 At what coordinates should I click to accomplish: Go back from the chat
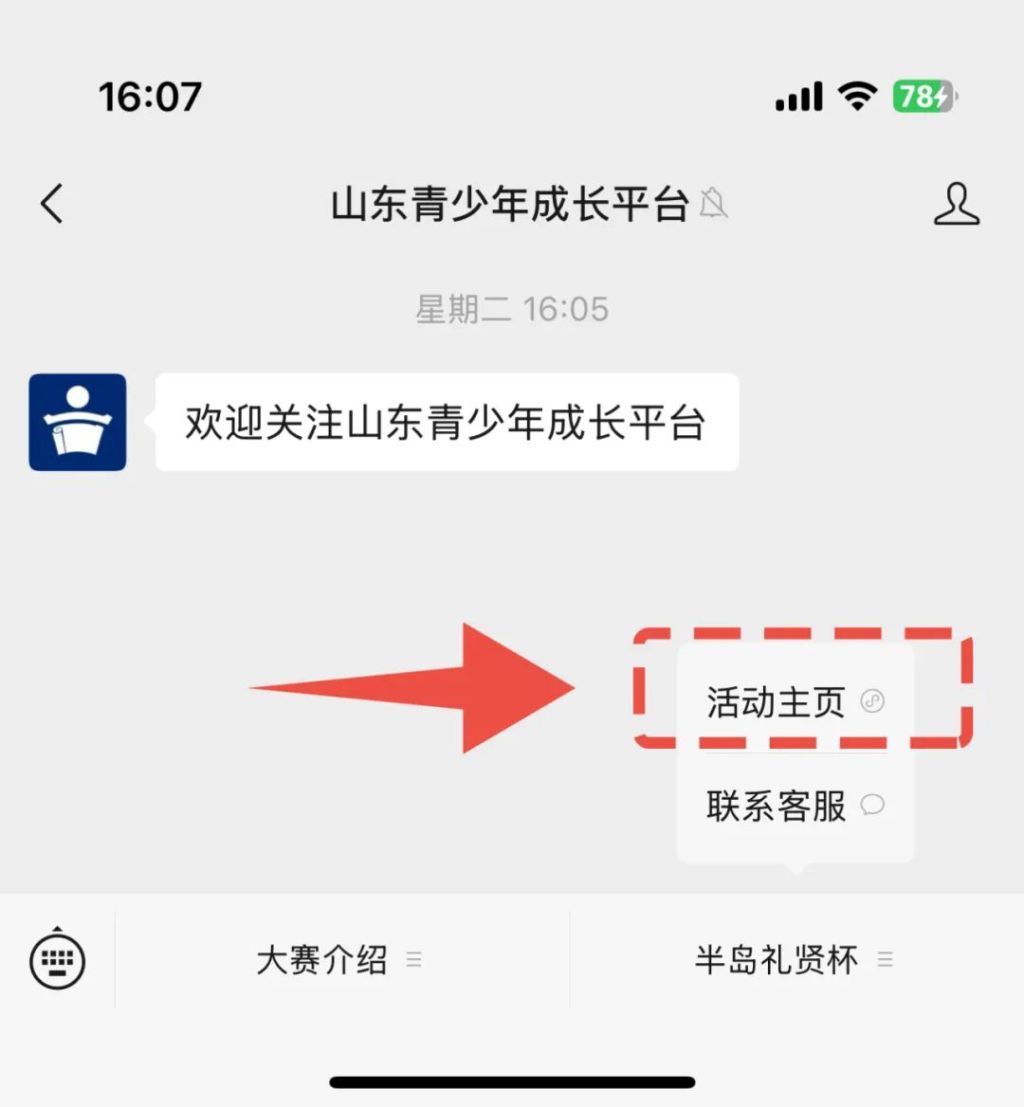click(x=52, y=204)
